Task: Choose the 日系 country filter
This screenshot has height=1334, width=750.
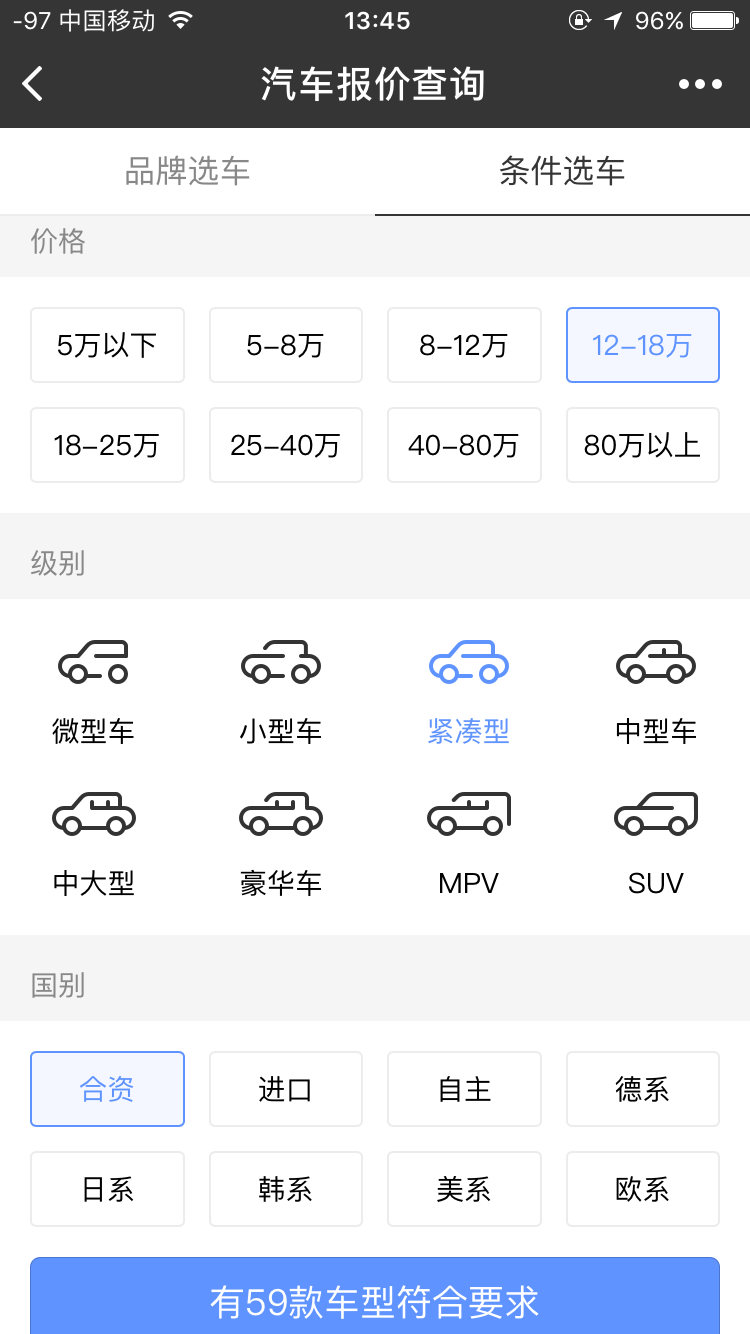Action: click(x=107, y=1189)
